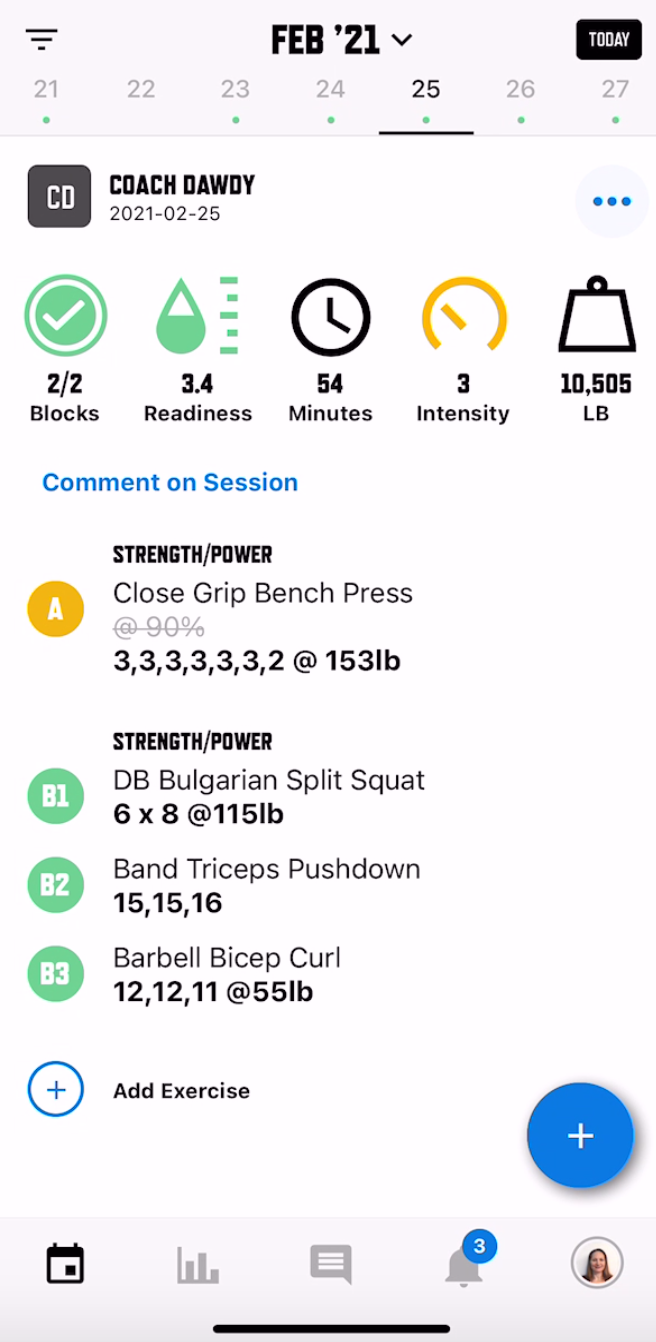Open the three-dot session options
This screenshot has width=656, height=1342.
click(x=612, y=201)
